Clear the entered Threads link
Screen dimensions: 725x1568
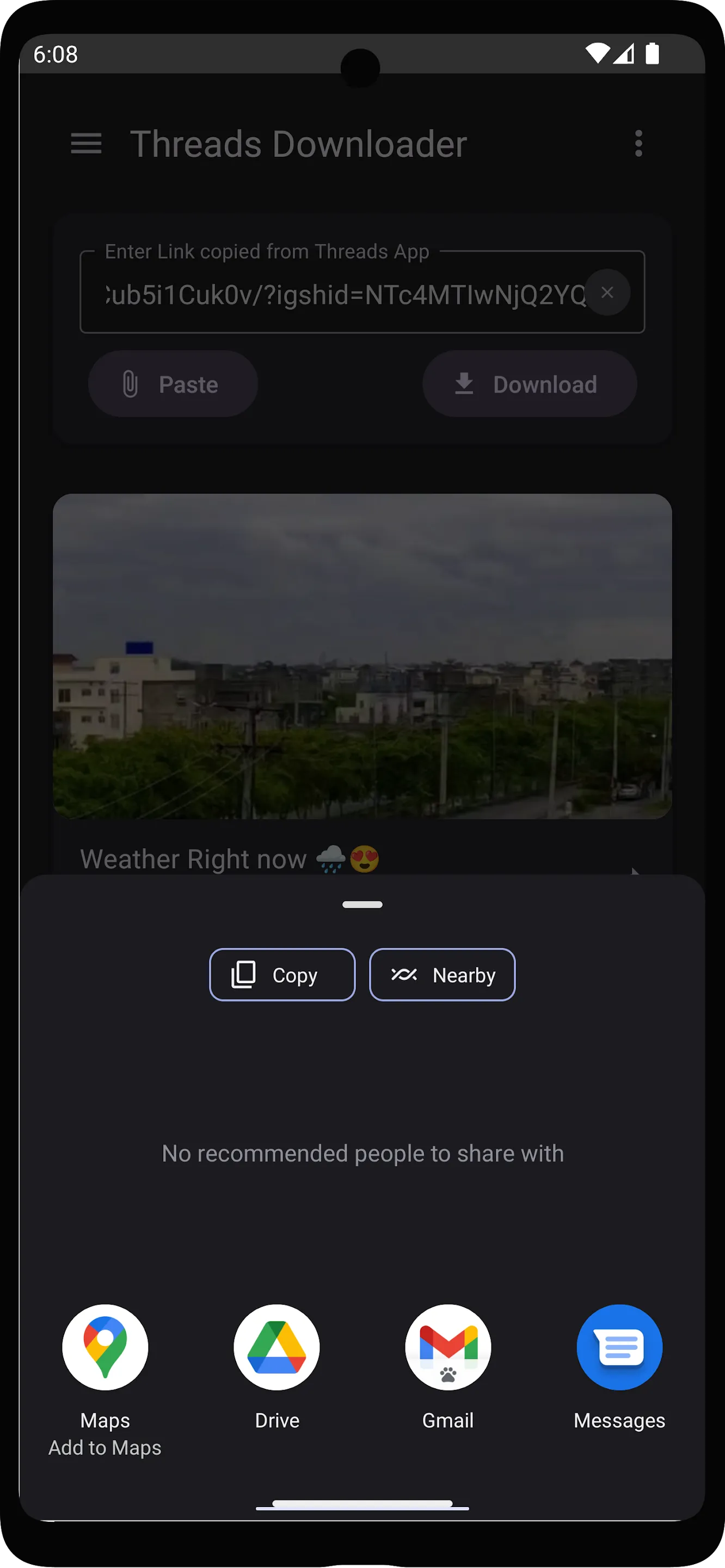click(x=607, y=293)
